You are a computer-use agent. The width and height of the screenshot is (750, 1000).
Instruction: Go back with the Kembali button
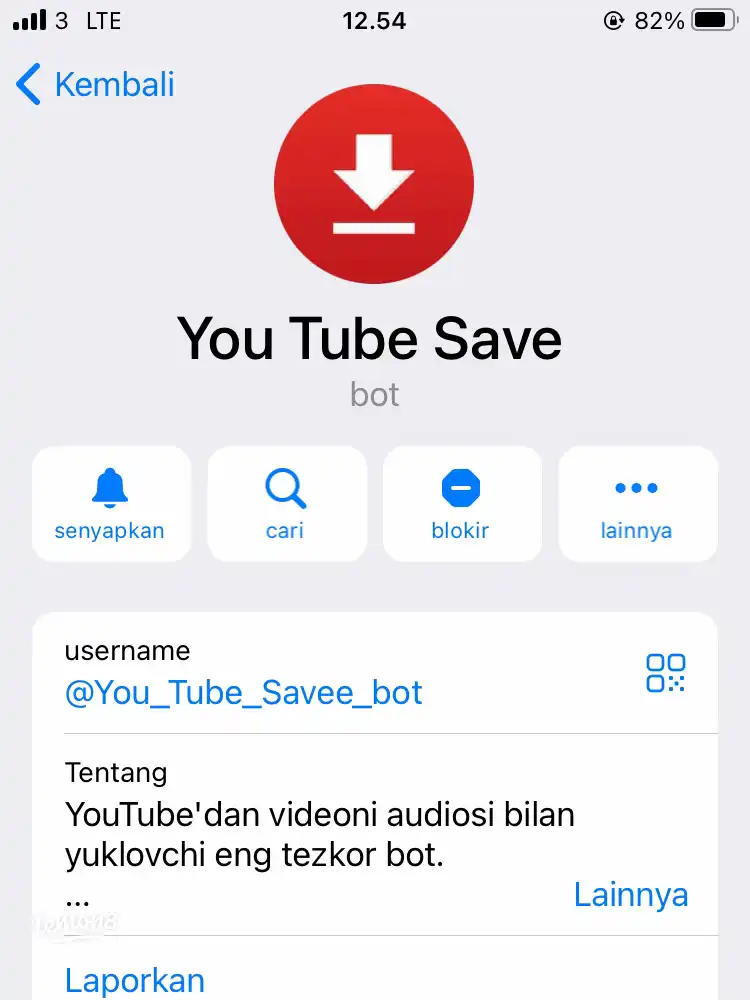pos(96,85)
